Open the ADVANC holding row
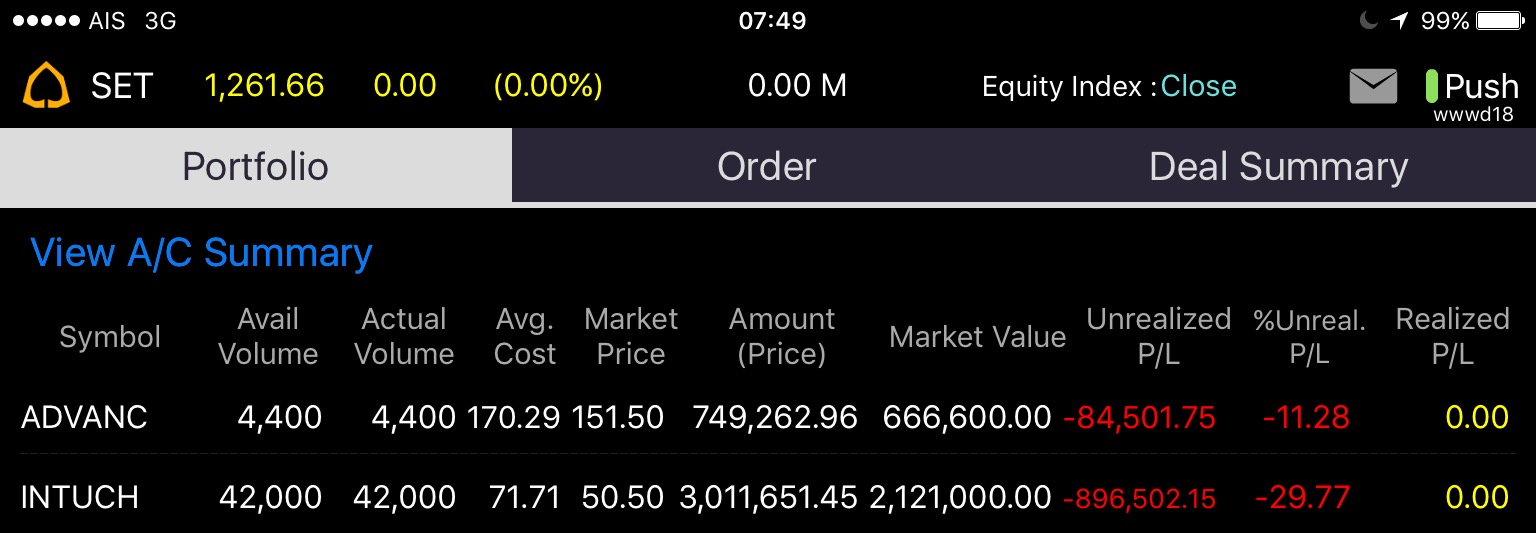The height and width of the screenshot is (533, 1536). click(x=84, y=417)
